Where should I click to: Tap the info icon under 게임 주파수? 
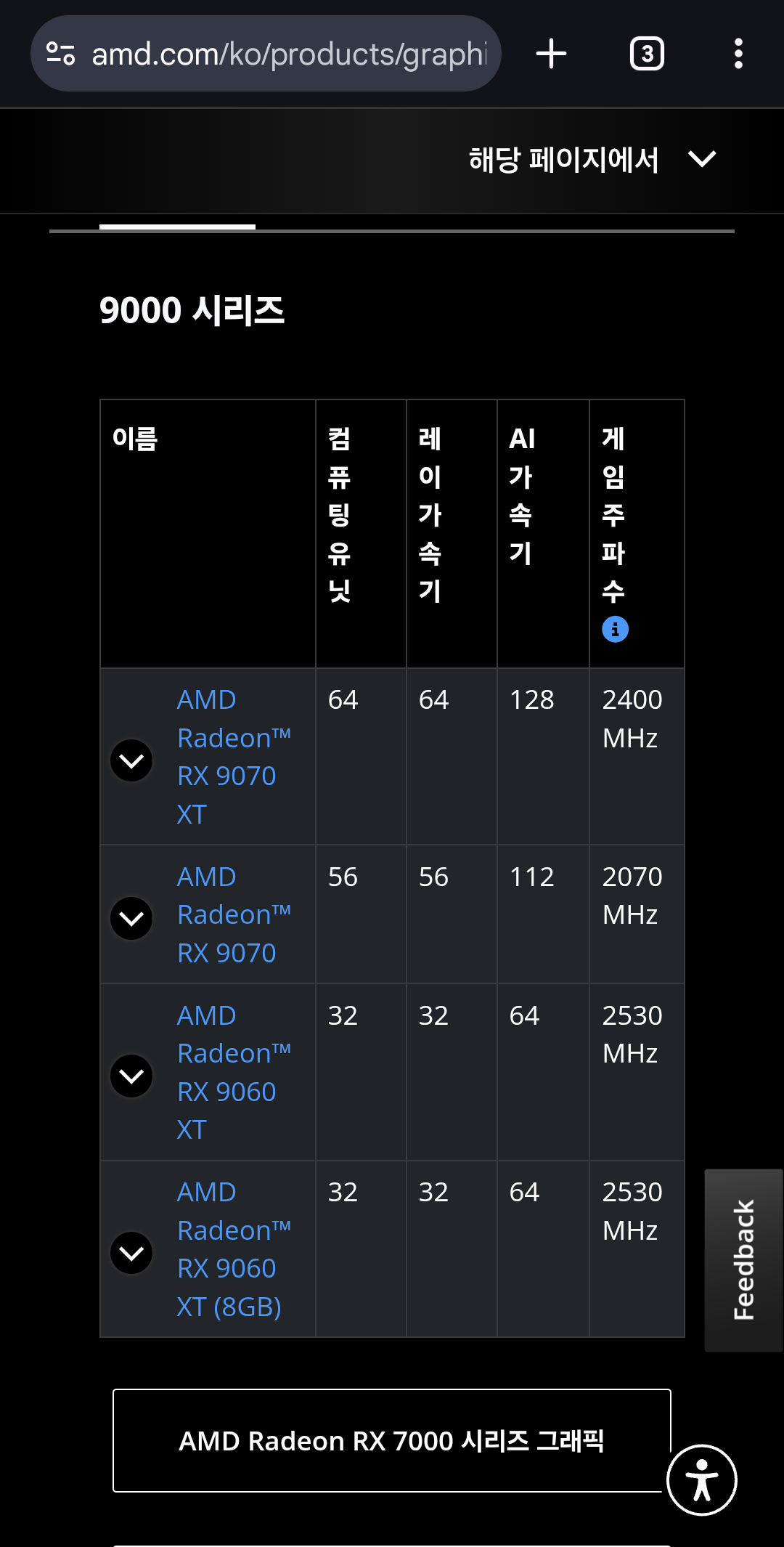coord(615,629)
